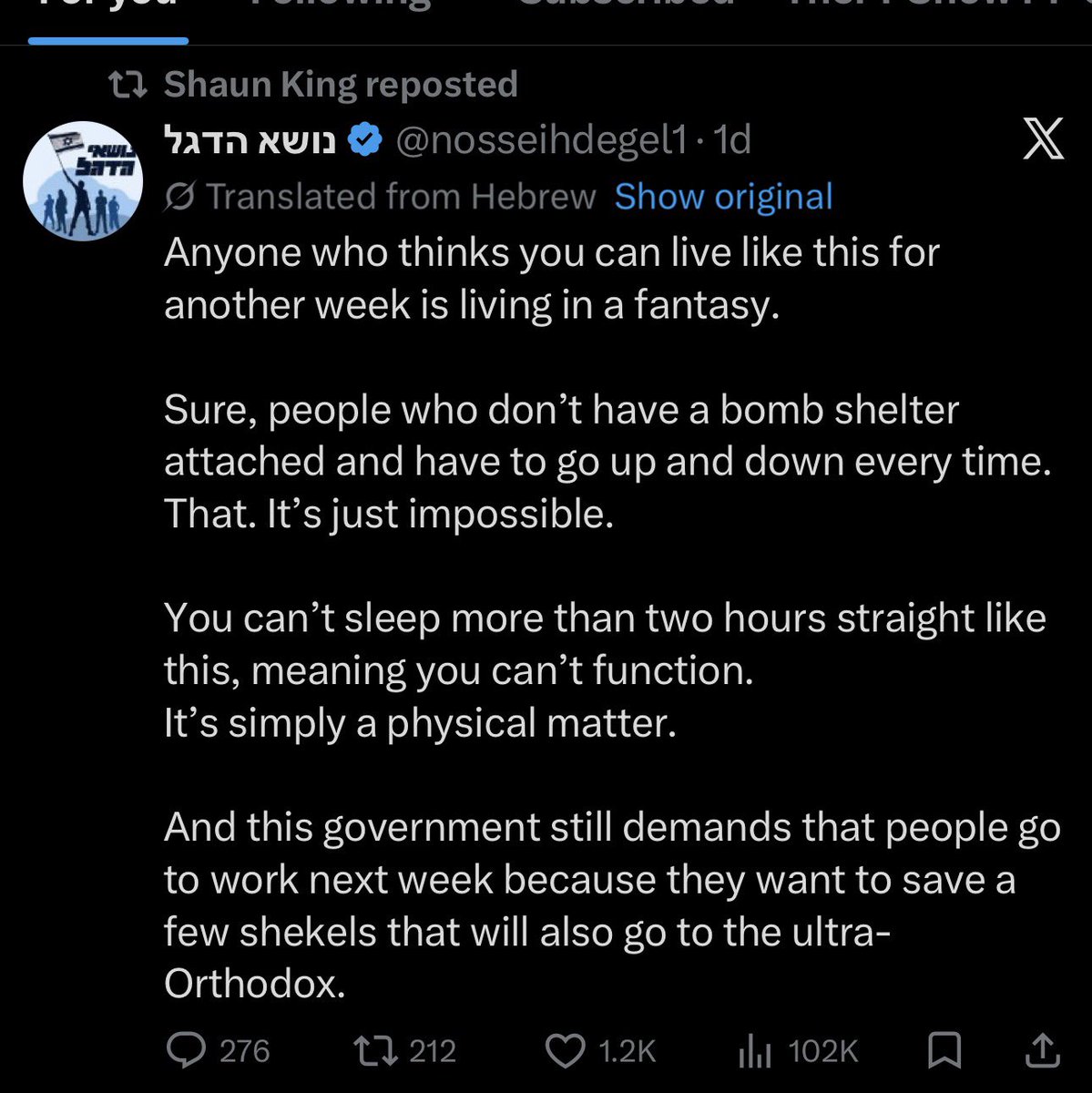Image resolution: width=1092 pixels, height=1093 pixels.
Task: Open the nosseihdegel1 profile picture
Action: point(83,182)
